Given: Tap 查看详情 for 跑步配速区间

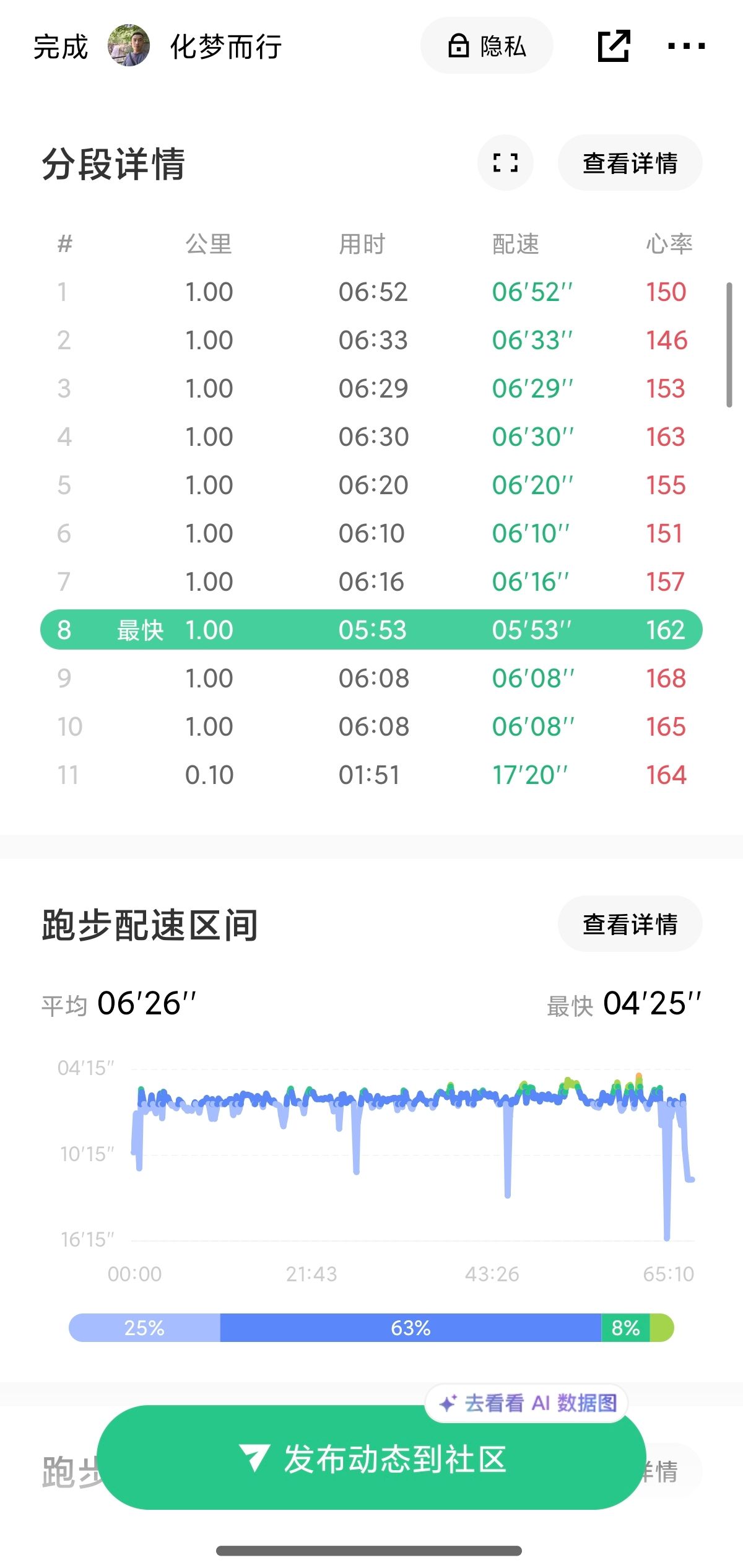Looking at the screenshot, I should click(630, 924).
